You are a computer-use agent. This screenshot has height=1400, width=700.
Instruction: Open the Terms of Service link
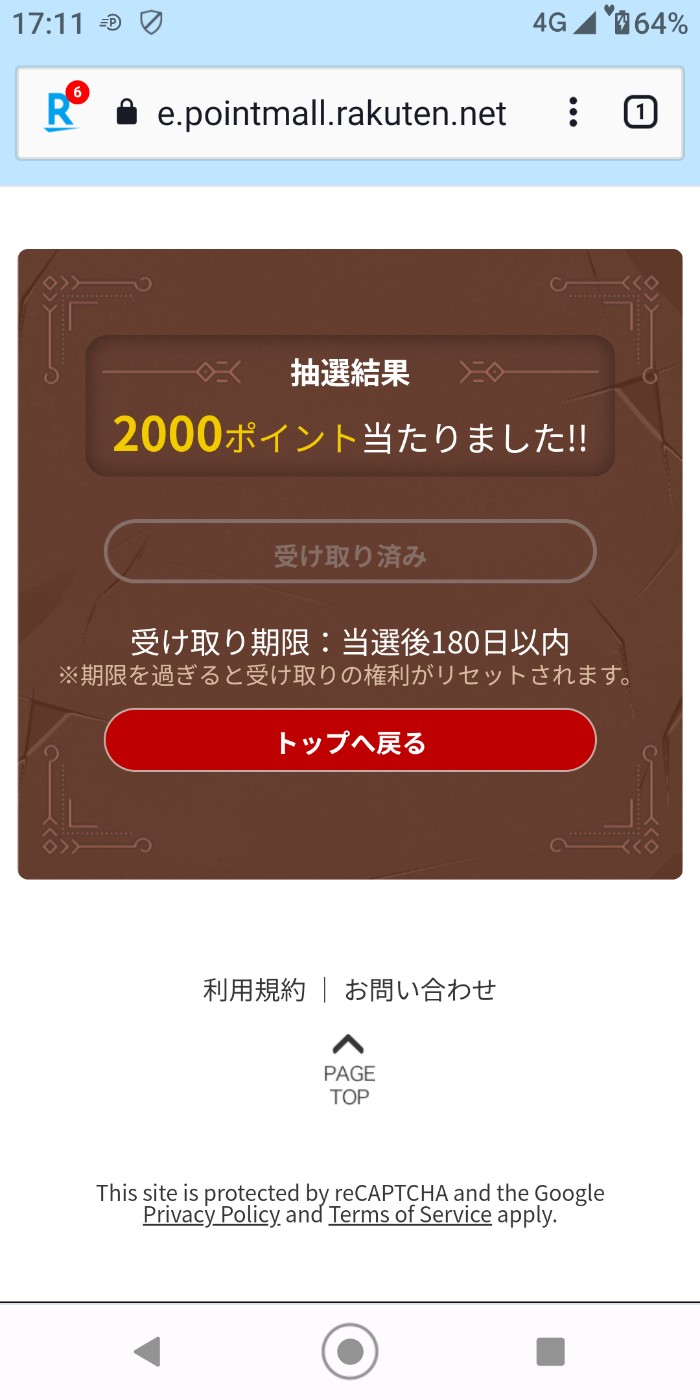click(410, 1215)
